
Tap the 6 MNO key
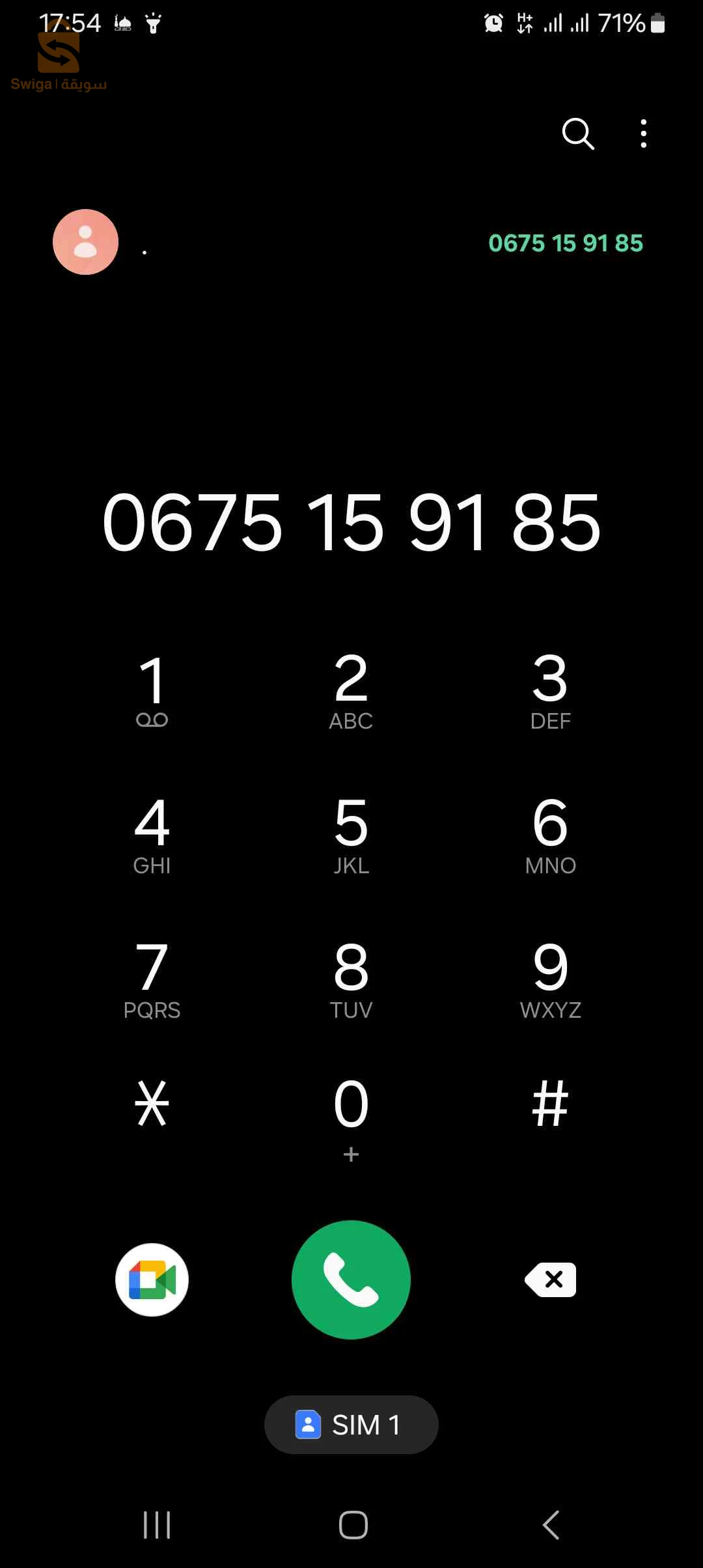click(550, 835)
